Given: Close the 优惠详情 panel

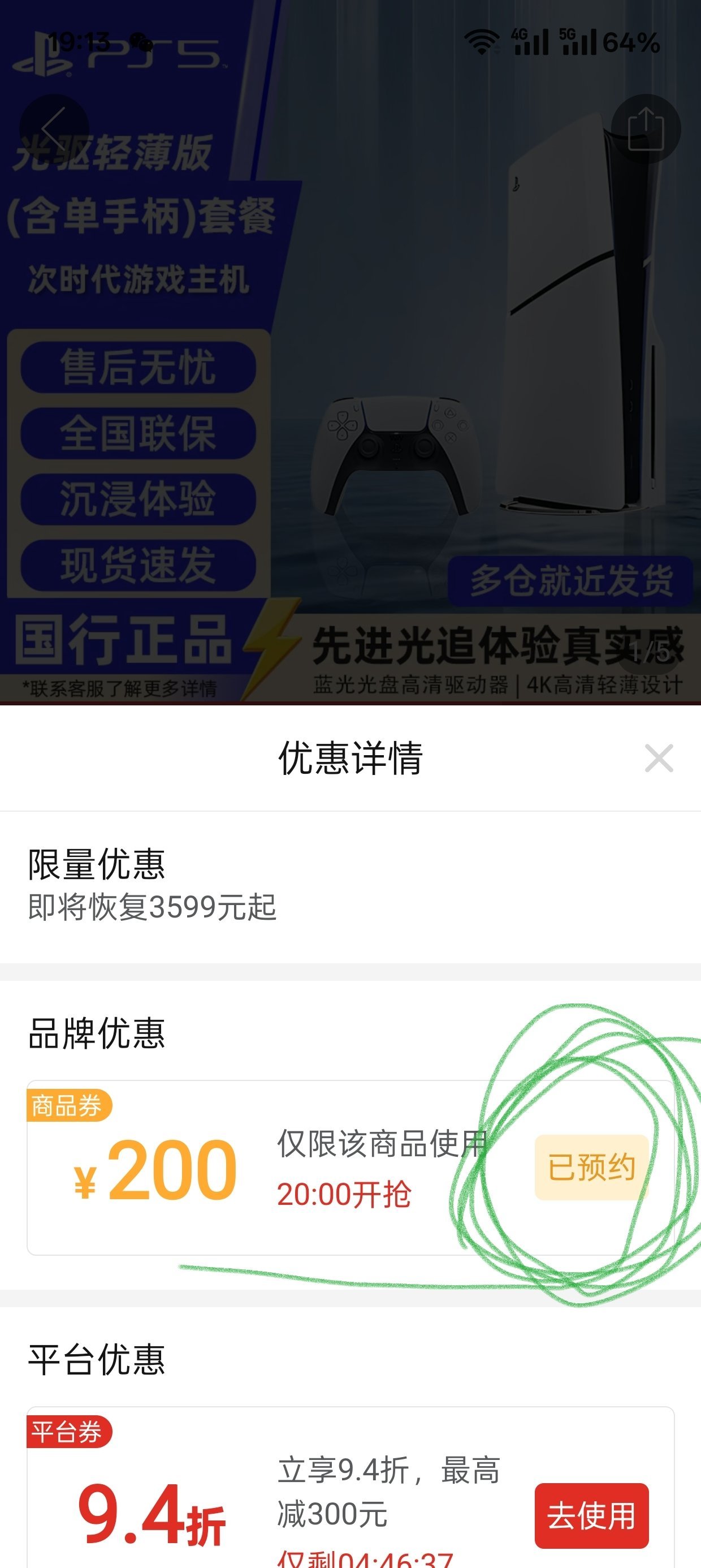Looking at the screenshot, I should [x=659, y=759].
